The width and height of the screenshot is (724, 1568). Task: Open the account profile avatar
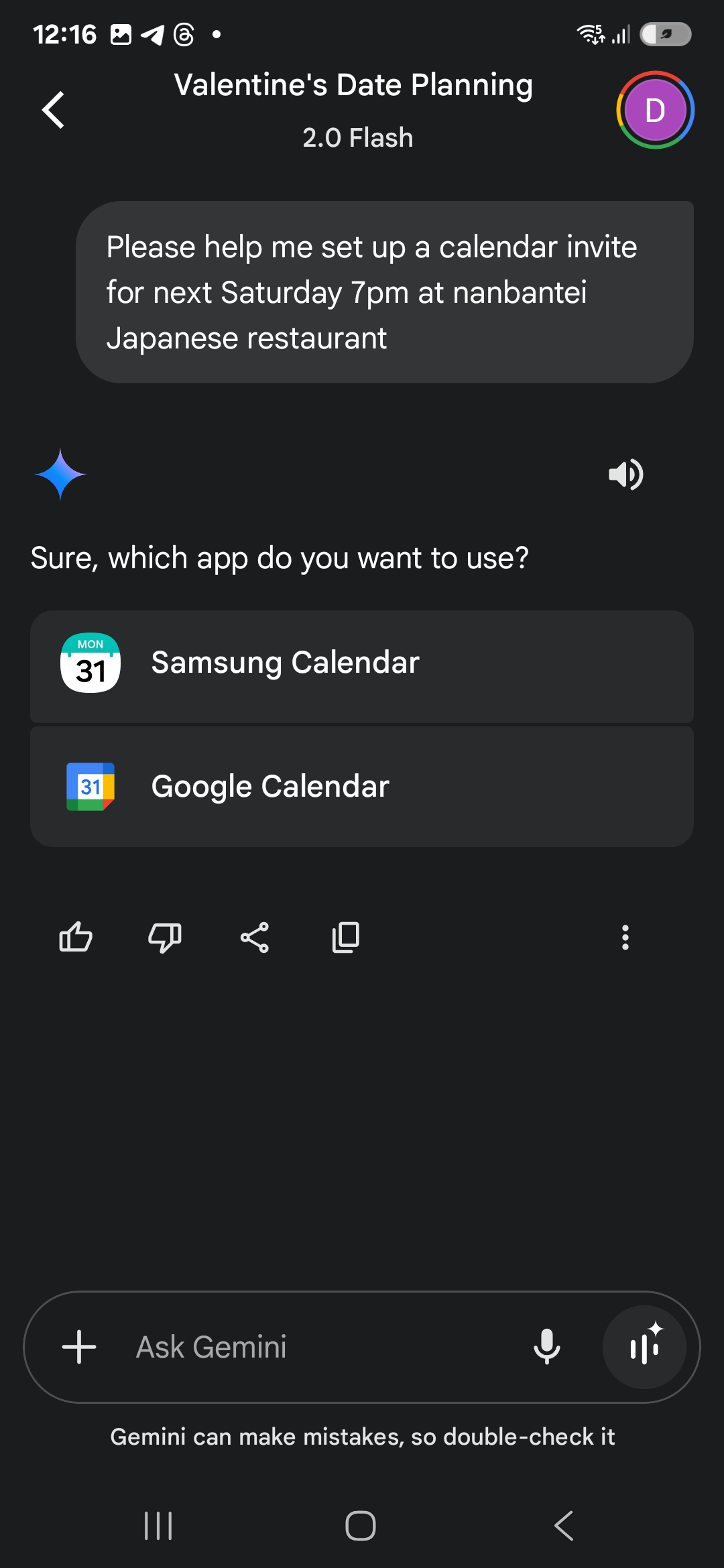(x=655, y=110)
